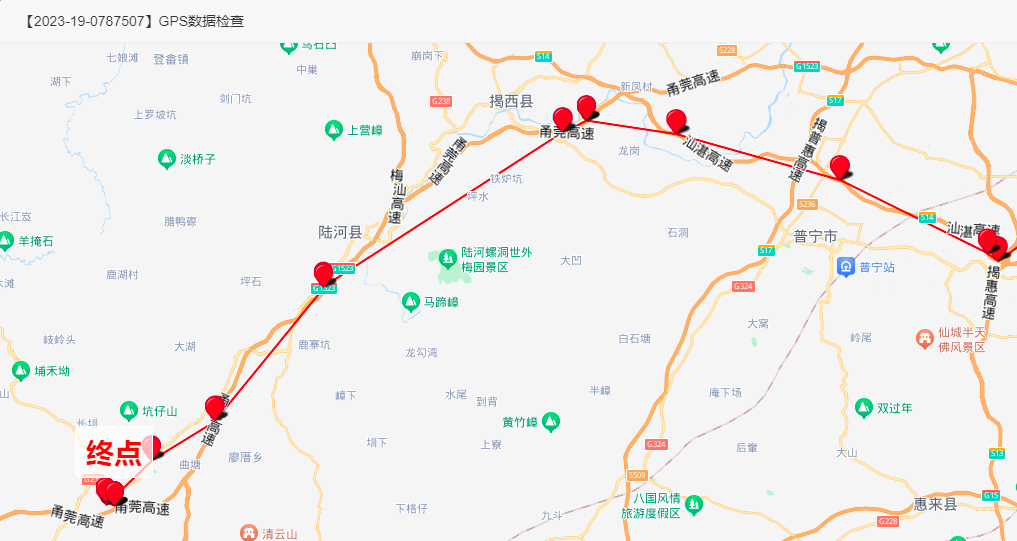Screen dimensions: 1017x541
Task: Select the red marker on 揭普惠高速 north of 普宁市
Action: coord(840,166)
